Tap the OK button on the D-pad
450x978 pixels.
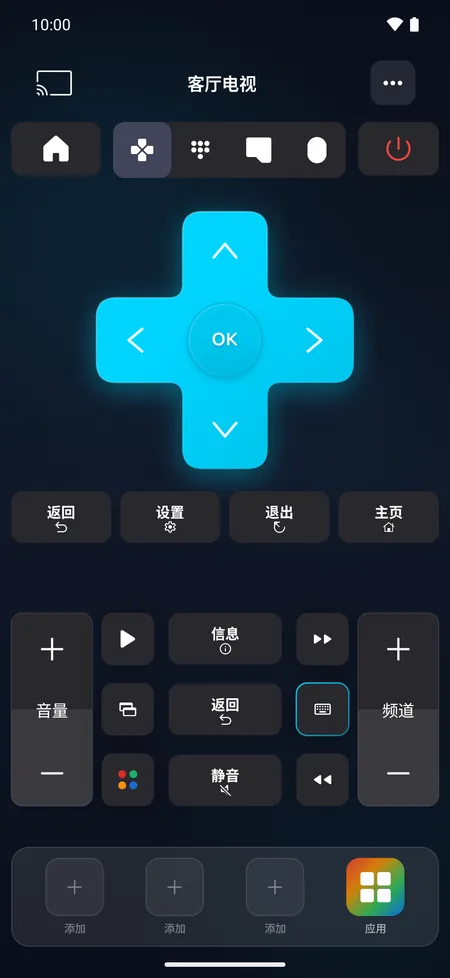[x=225, y=339]
